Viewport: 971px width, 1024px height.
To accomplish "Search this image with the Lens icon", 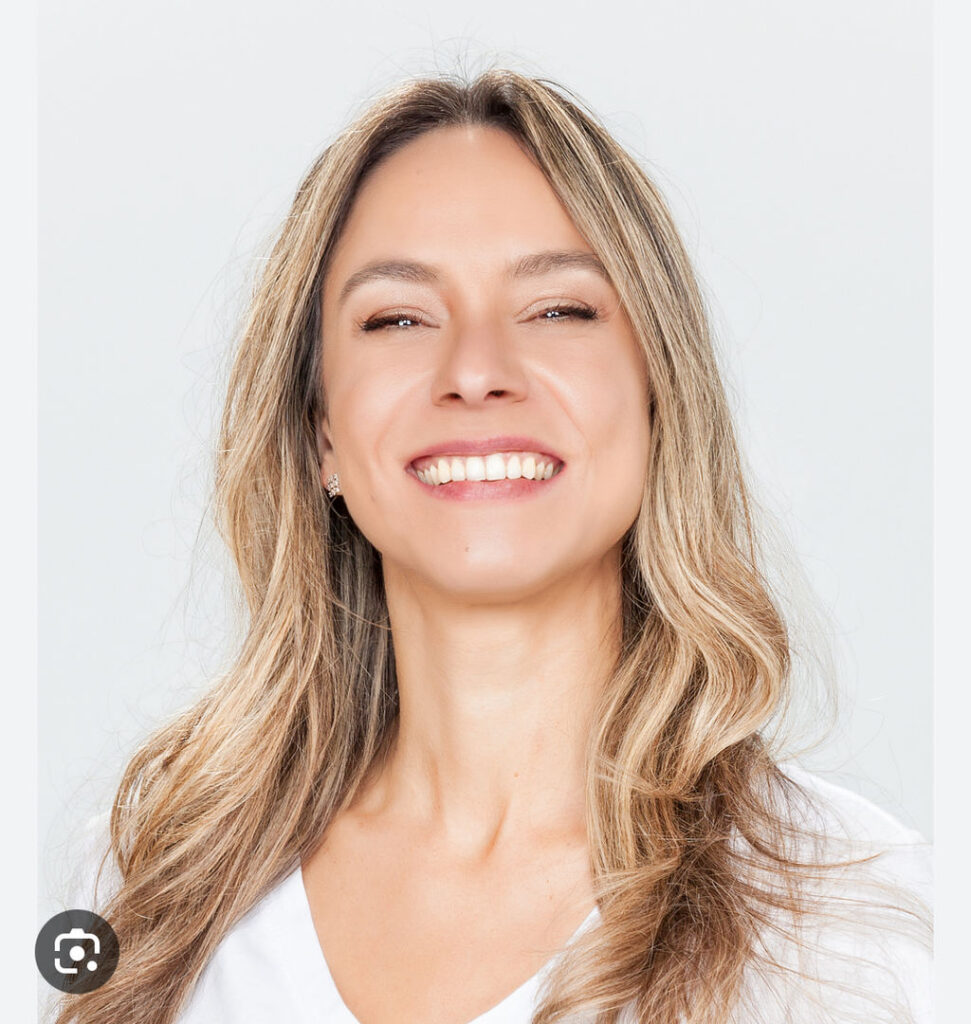I will tap(77, 952).
